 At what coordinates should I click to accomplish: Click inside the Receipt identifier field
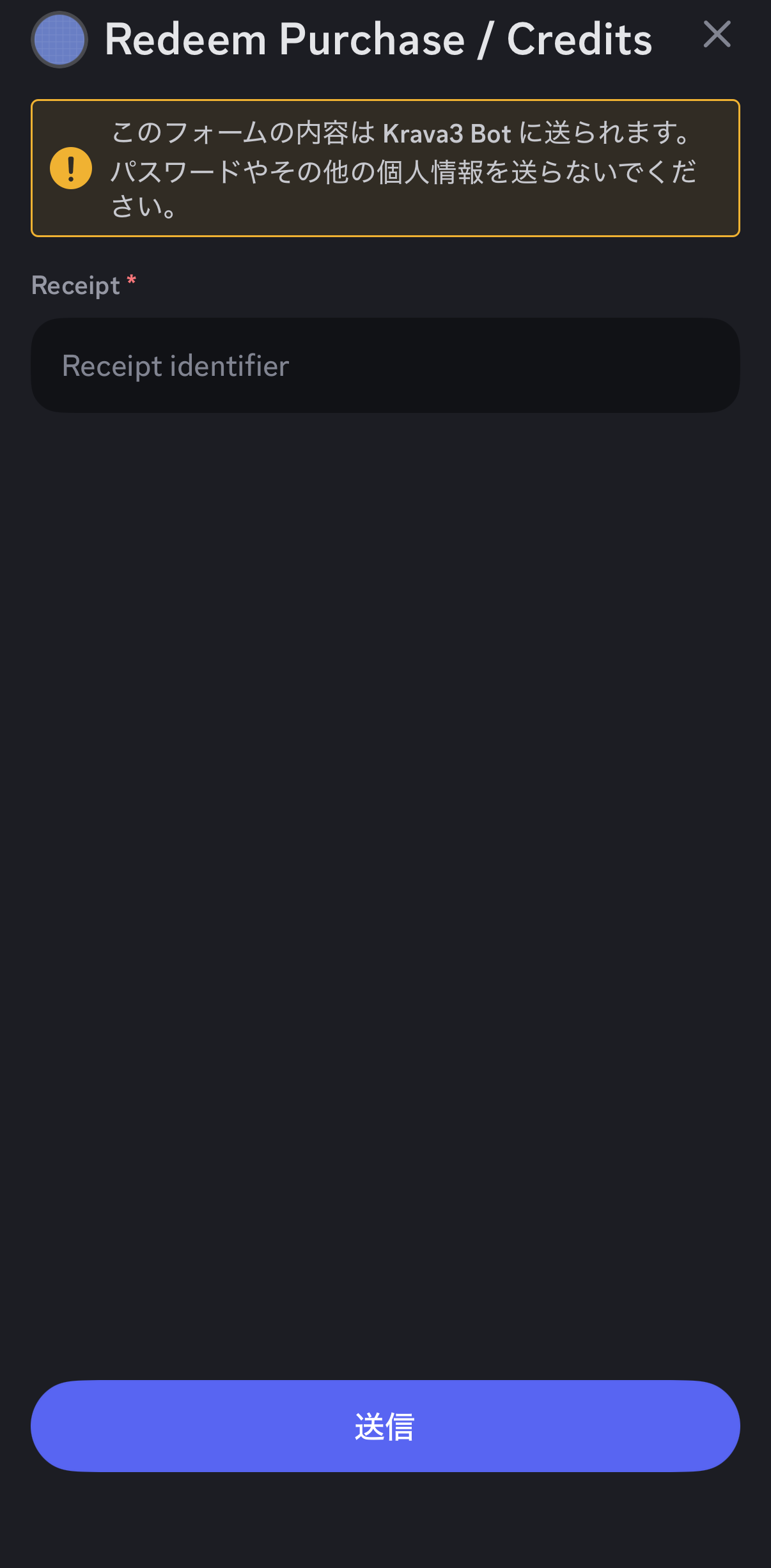385,364
